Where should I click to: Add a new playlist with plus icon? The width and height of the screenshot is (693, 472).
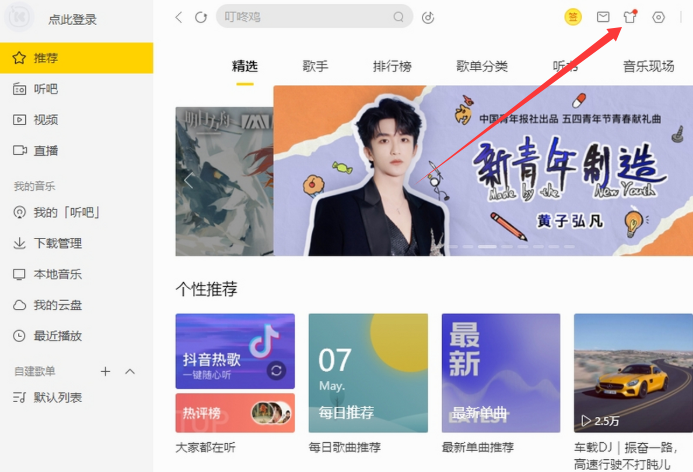point(105,371)
